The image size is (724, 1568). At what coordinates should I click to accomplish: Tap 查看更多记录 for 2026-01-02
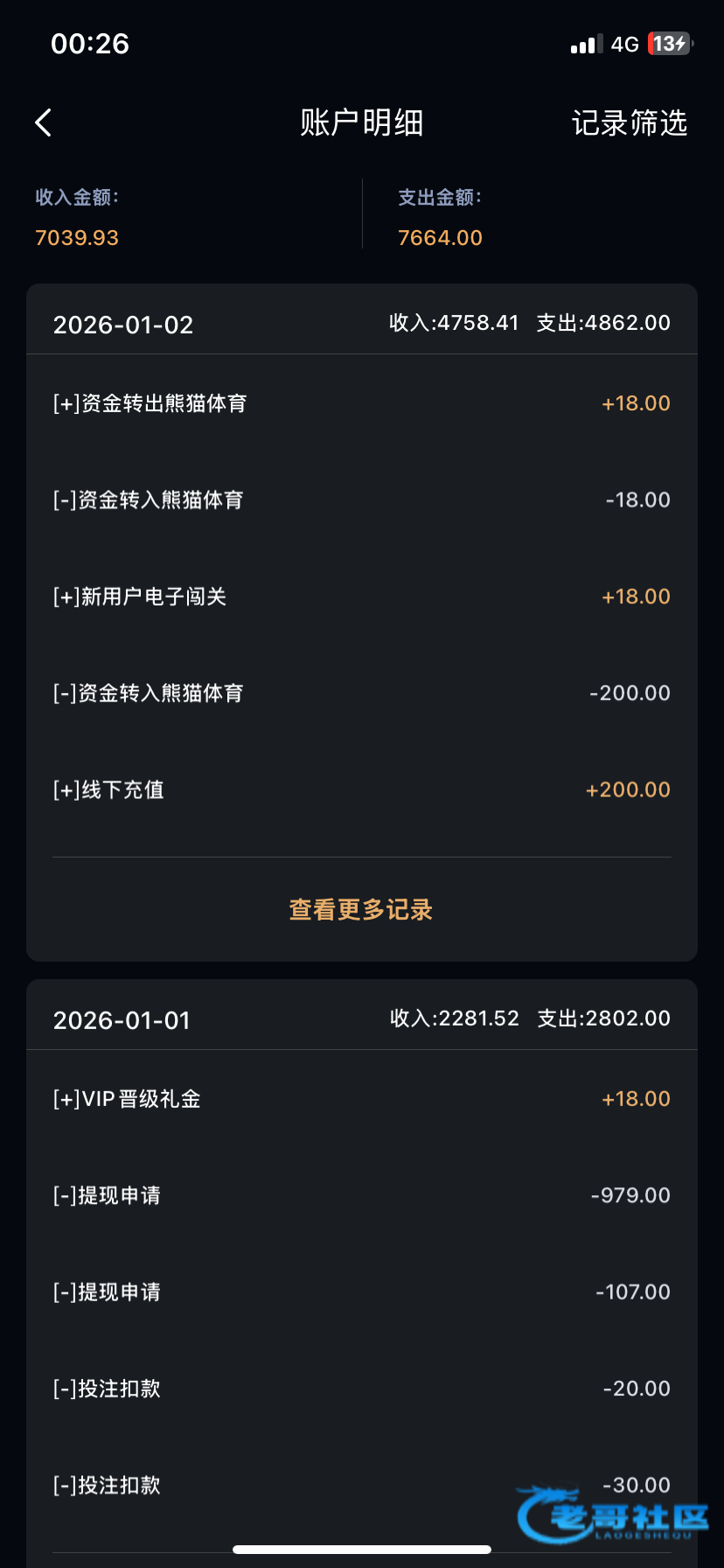tap(361, 910)
